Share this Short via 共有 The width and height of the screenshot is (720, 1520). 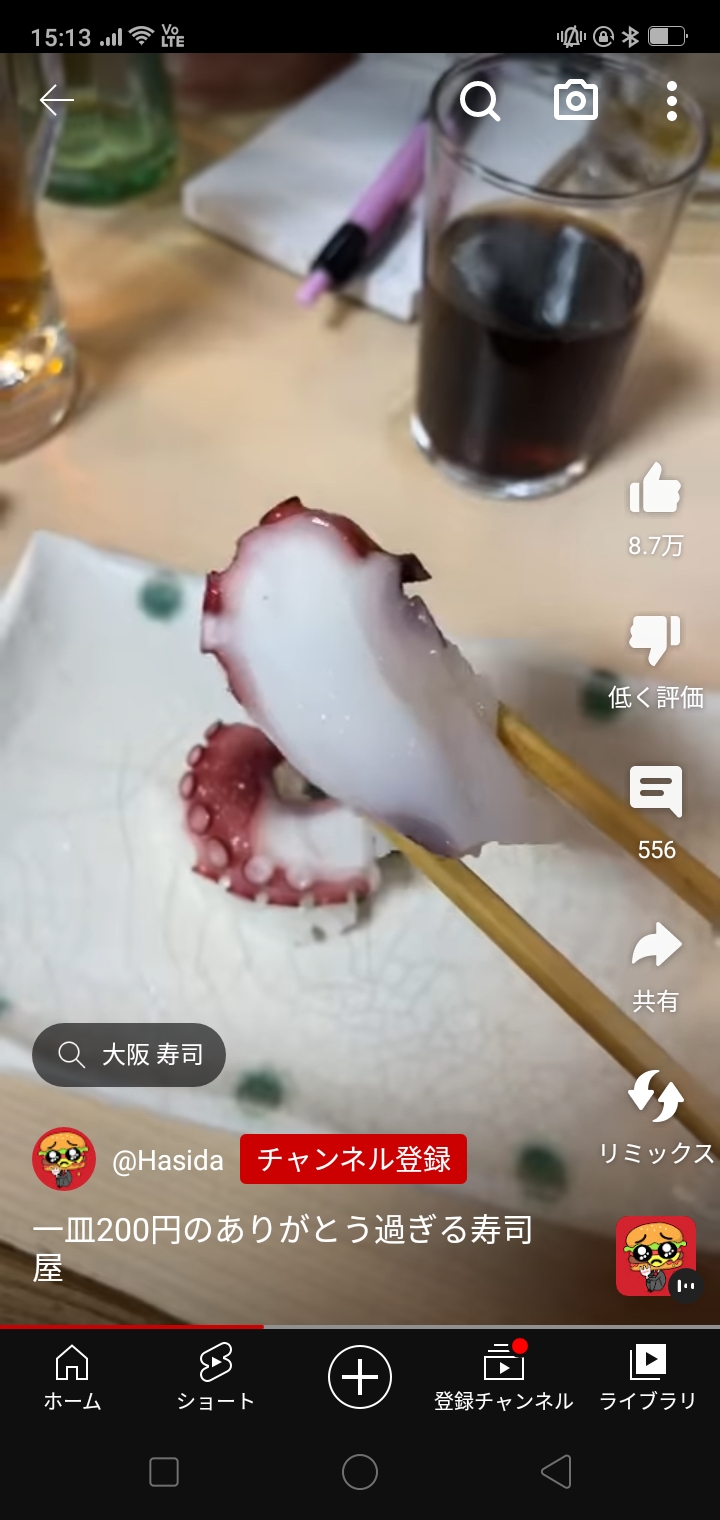(656, 946)
